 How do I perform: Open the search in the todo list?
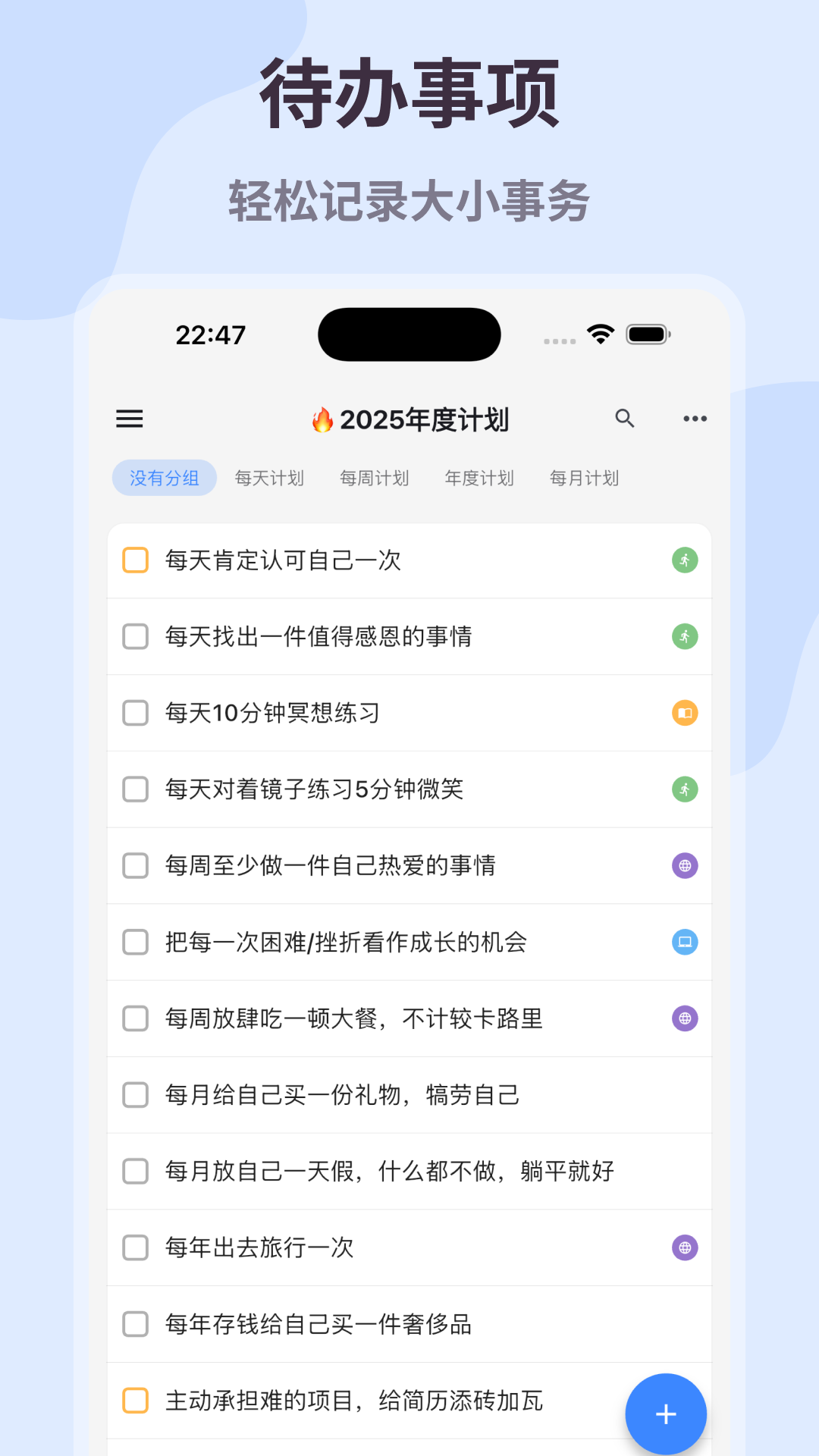(x=625, y=419)
